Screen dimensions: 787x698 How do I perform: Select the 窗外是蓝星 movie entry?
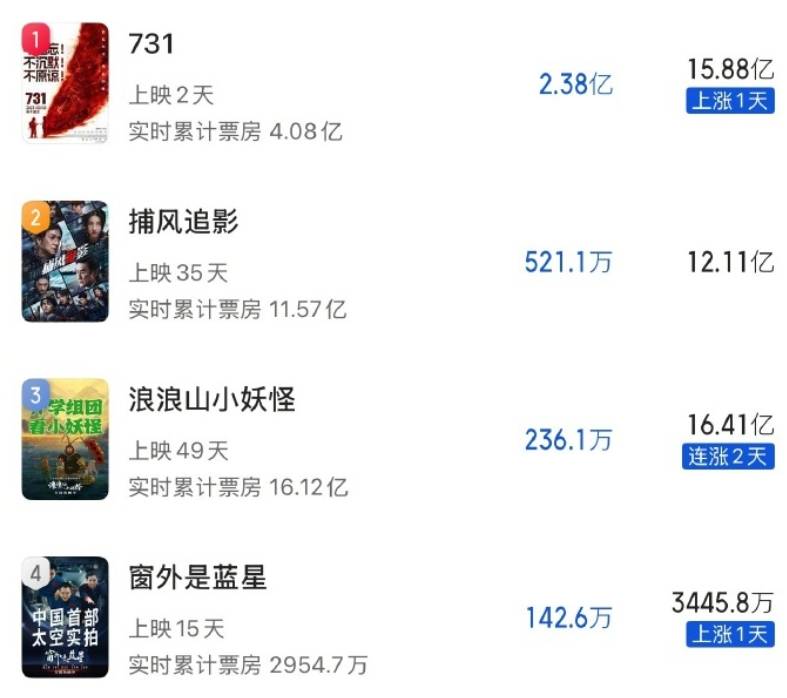point(198,577)
